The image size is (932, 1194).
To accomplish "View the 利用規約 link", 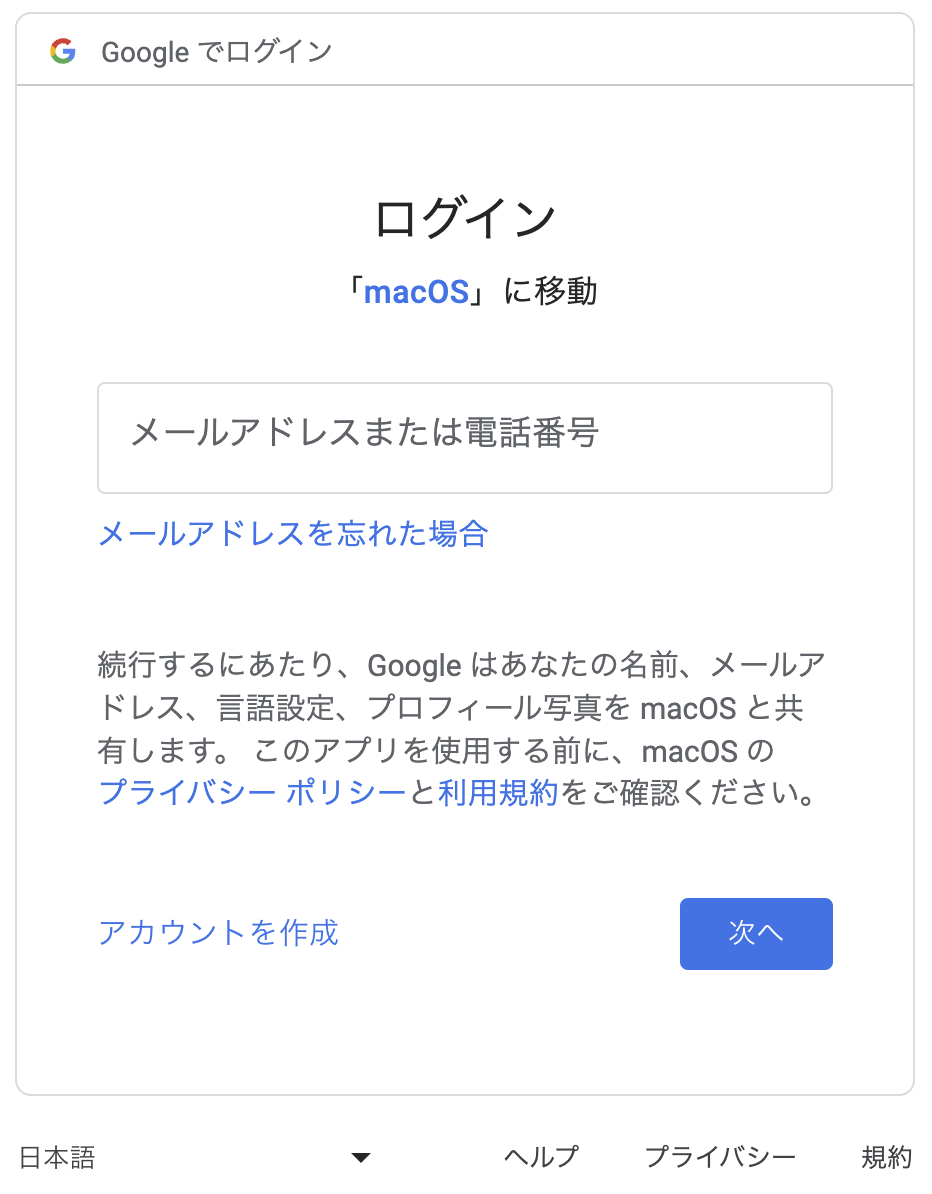I will [x=497, y=793].
